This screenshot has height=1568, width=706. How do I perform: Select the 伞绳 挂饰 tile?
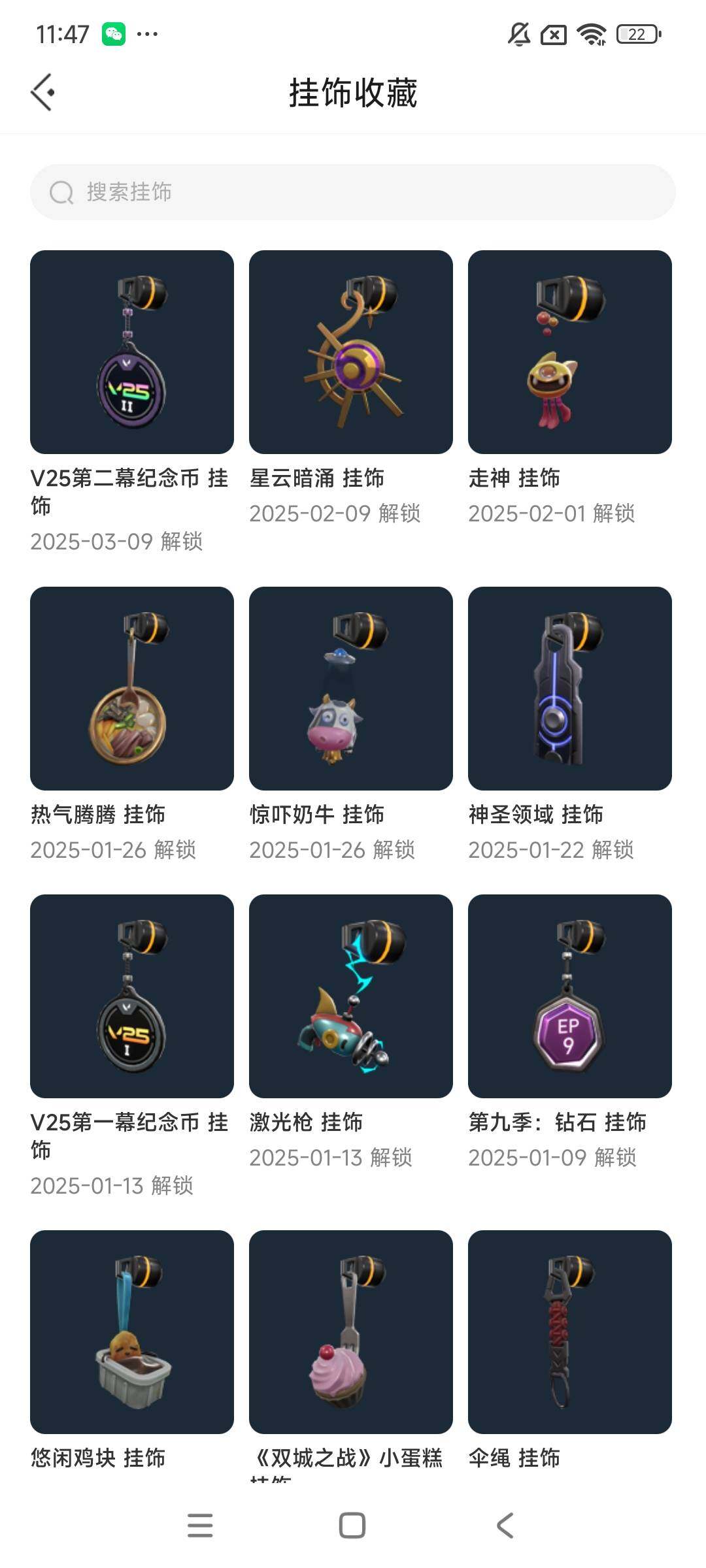tap(570, 1332)
